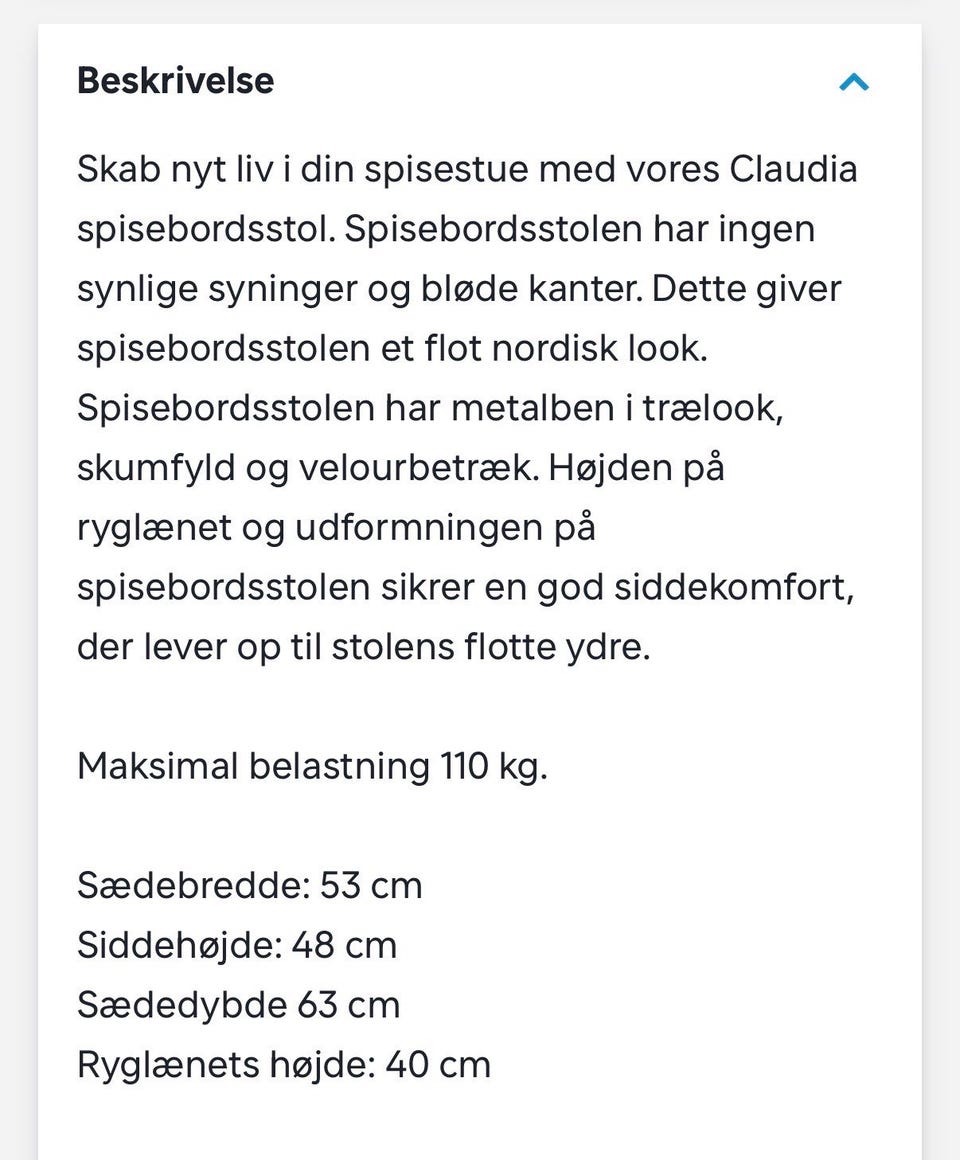
Task: Click the product name Claudia in the text
Action: [794, 168]
